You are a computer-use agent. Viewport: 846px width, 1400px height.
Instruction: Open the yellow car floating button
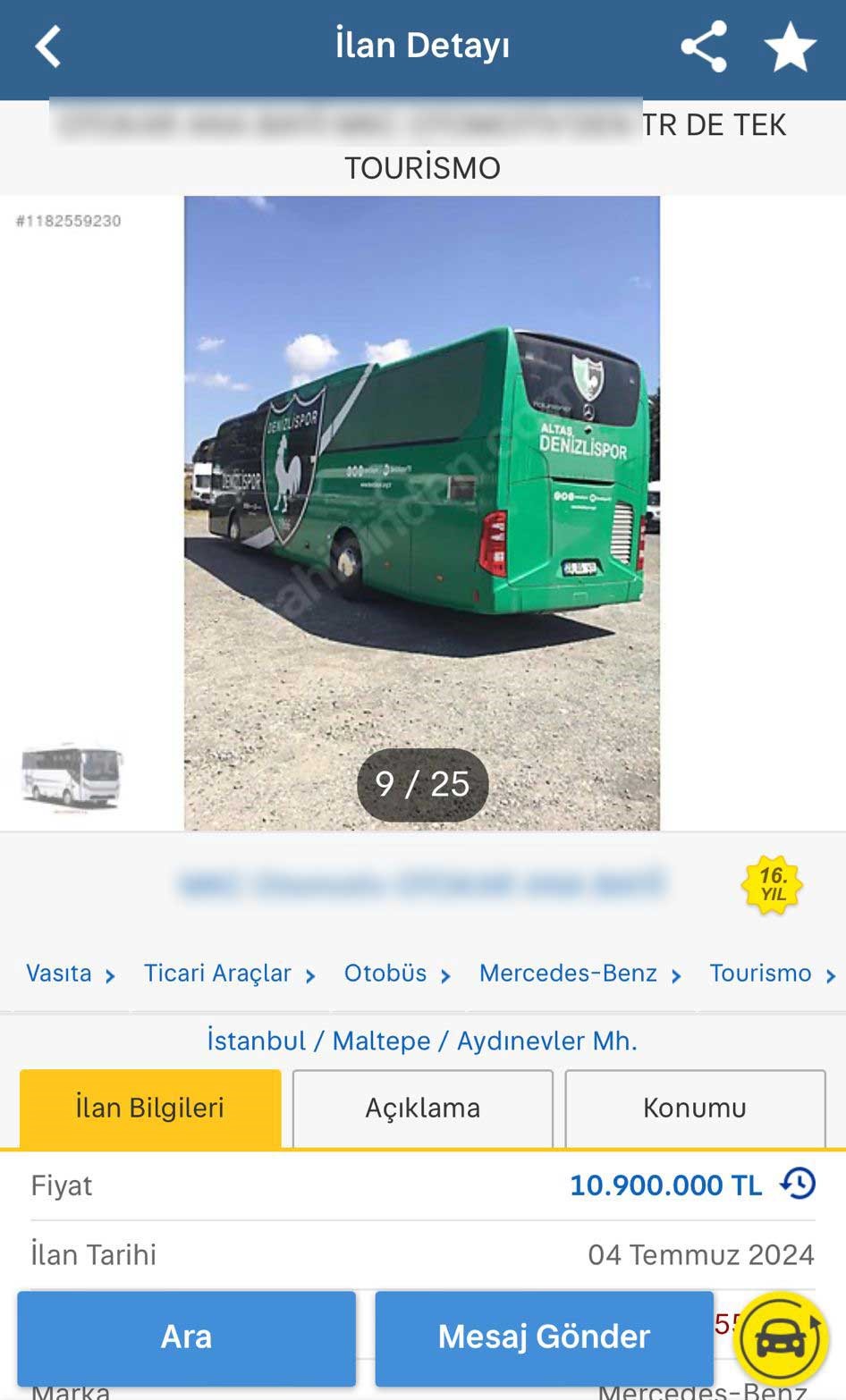782,1339
